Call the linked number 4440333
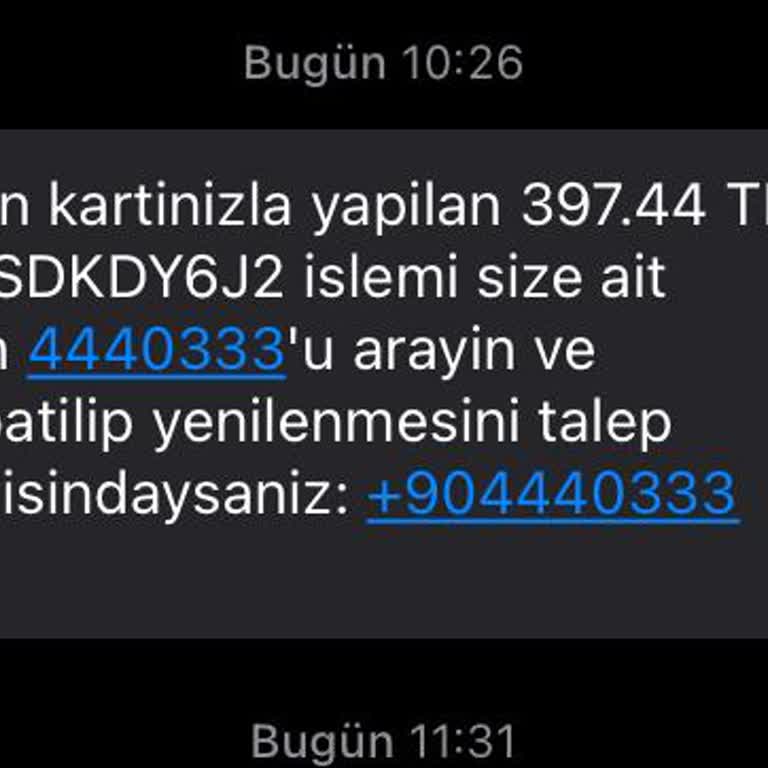This screenshot has width=768, height=768. [x=157, y=352]
